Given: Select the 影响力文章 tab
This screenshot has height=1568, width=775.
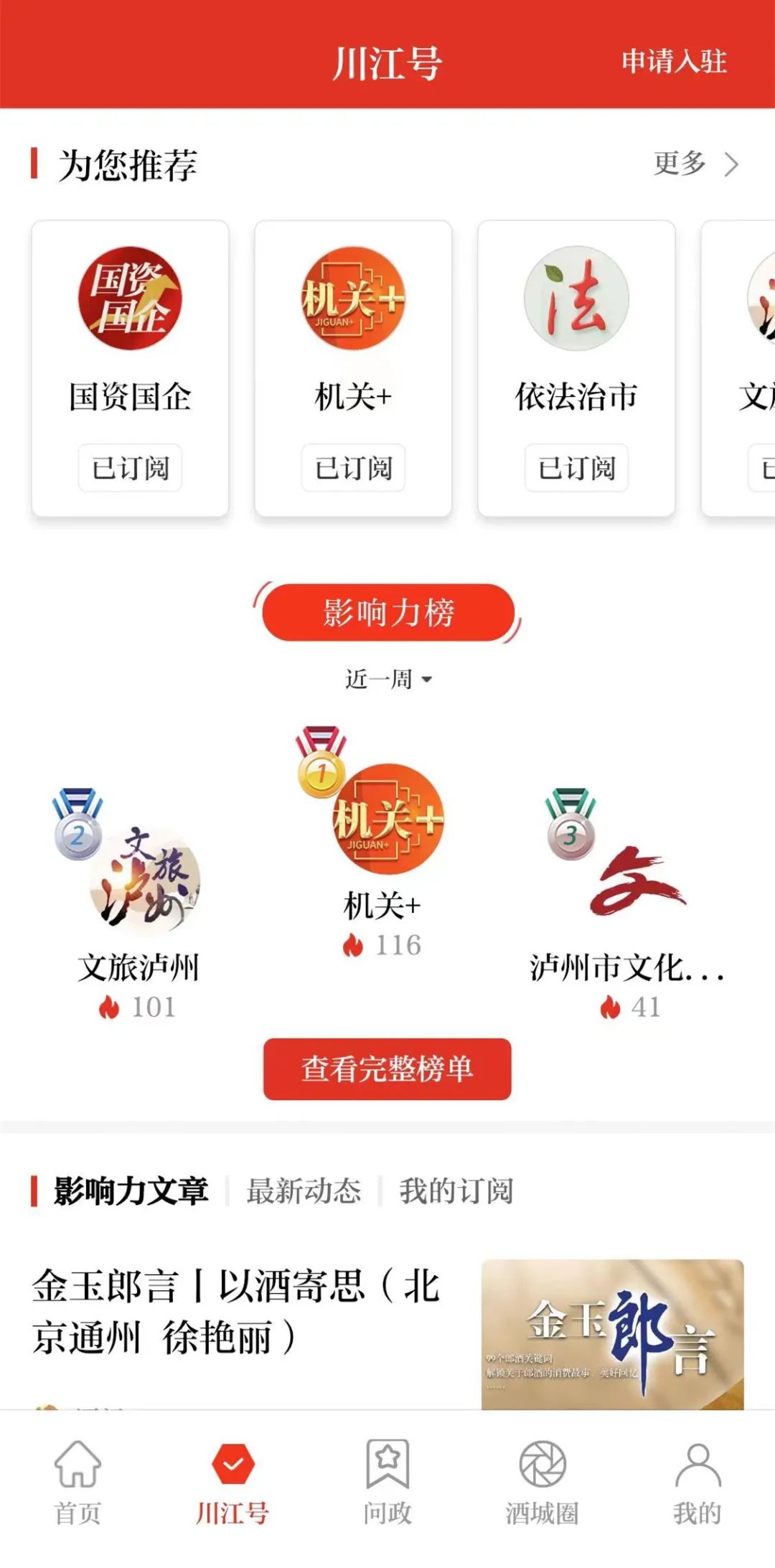Looking at the screenshot, I should tap(131, 1191).
